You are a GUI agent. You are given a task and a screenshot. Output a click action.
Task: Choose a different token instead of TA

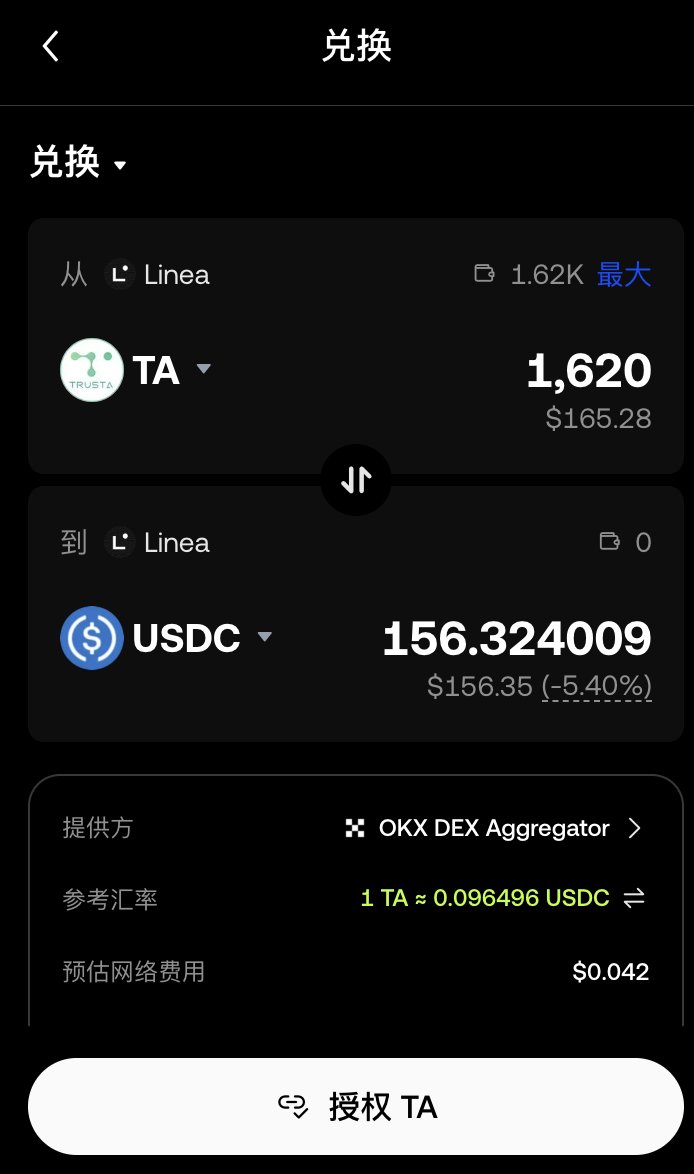click(x=136, y=370)
